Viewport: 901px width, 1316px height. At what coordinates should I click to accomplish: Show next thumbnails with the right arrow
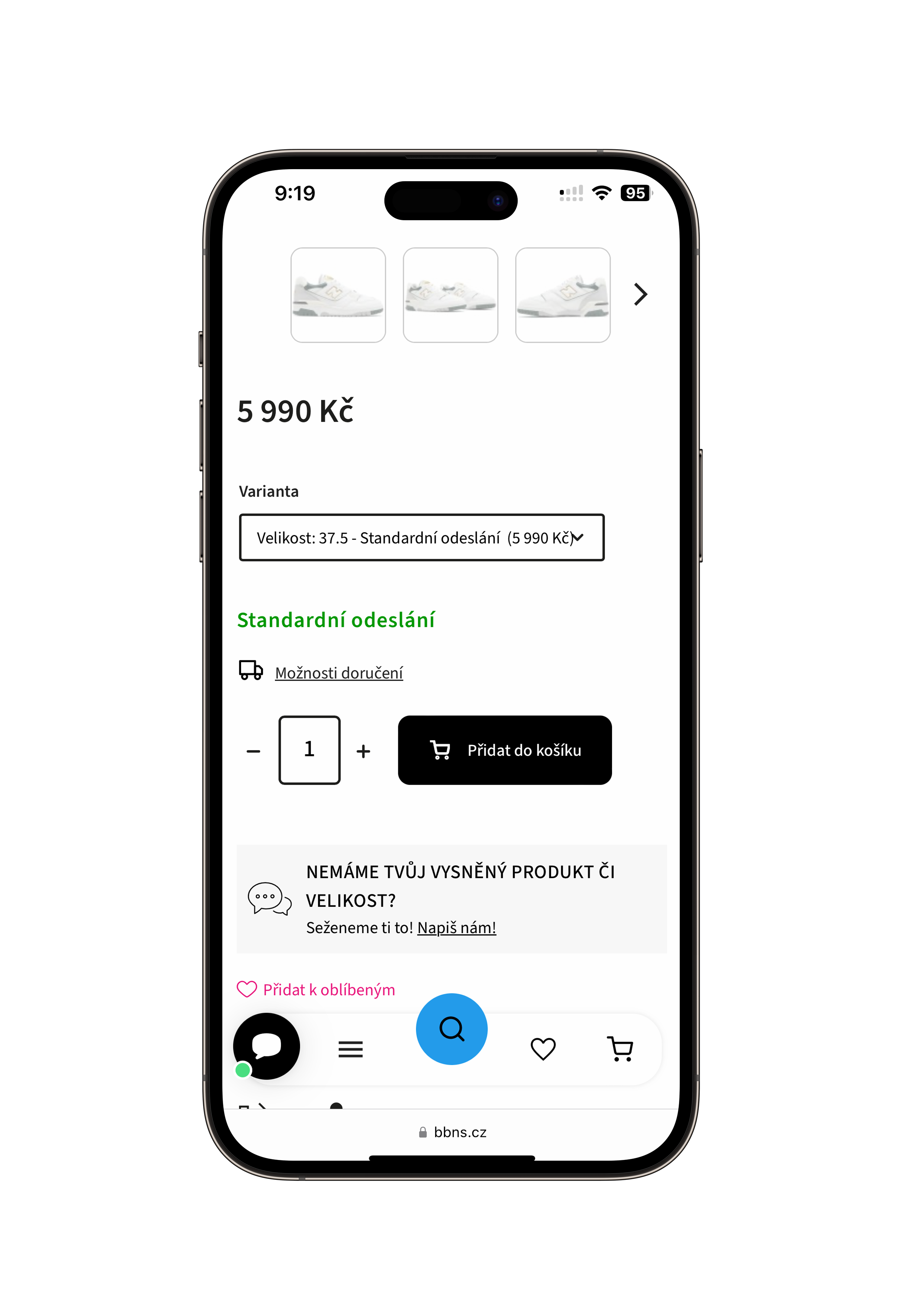640,294
